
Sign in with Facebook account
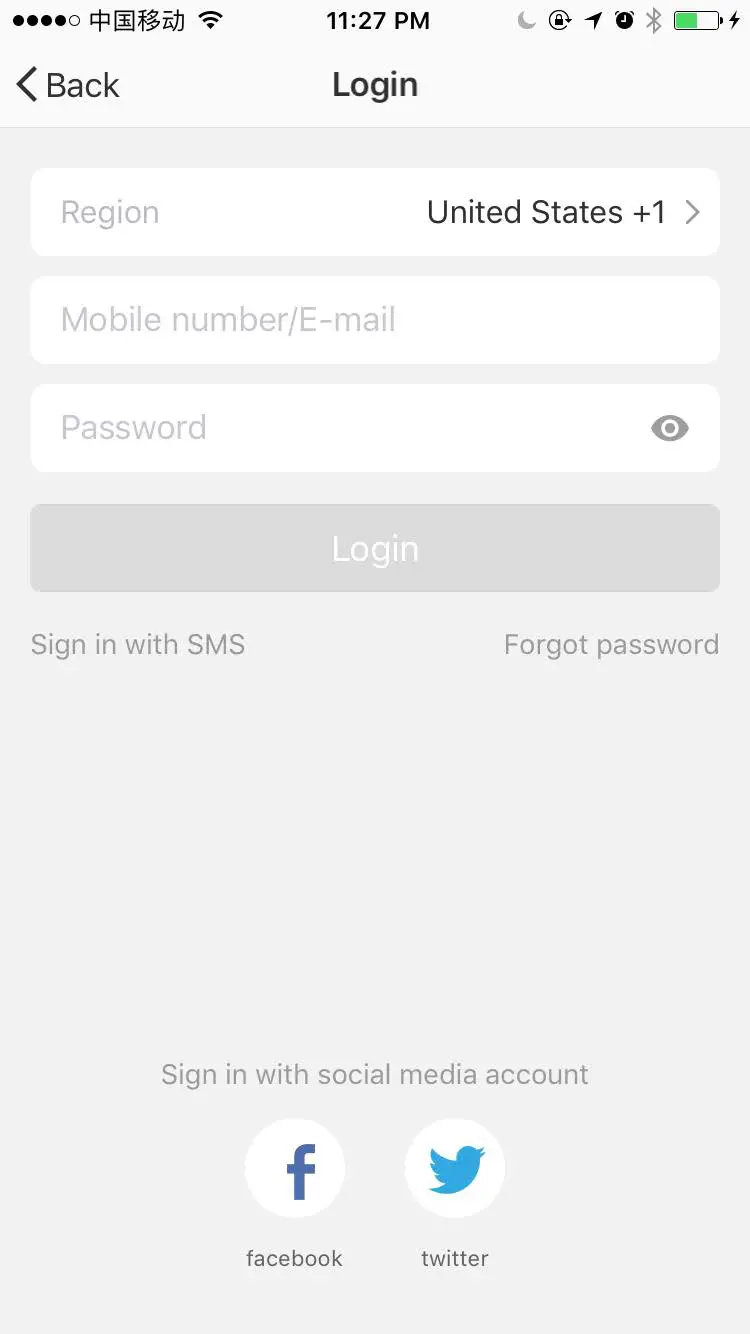(295, 1169)
